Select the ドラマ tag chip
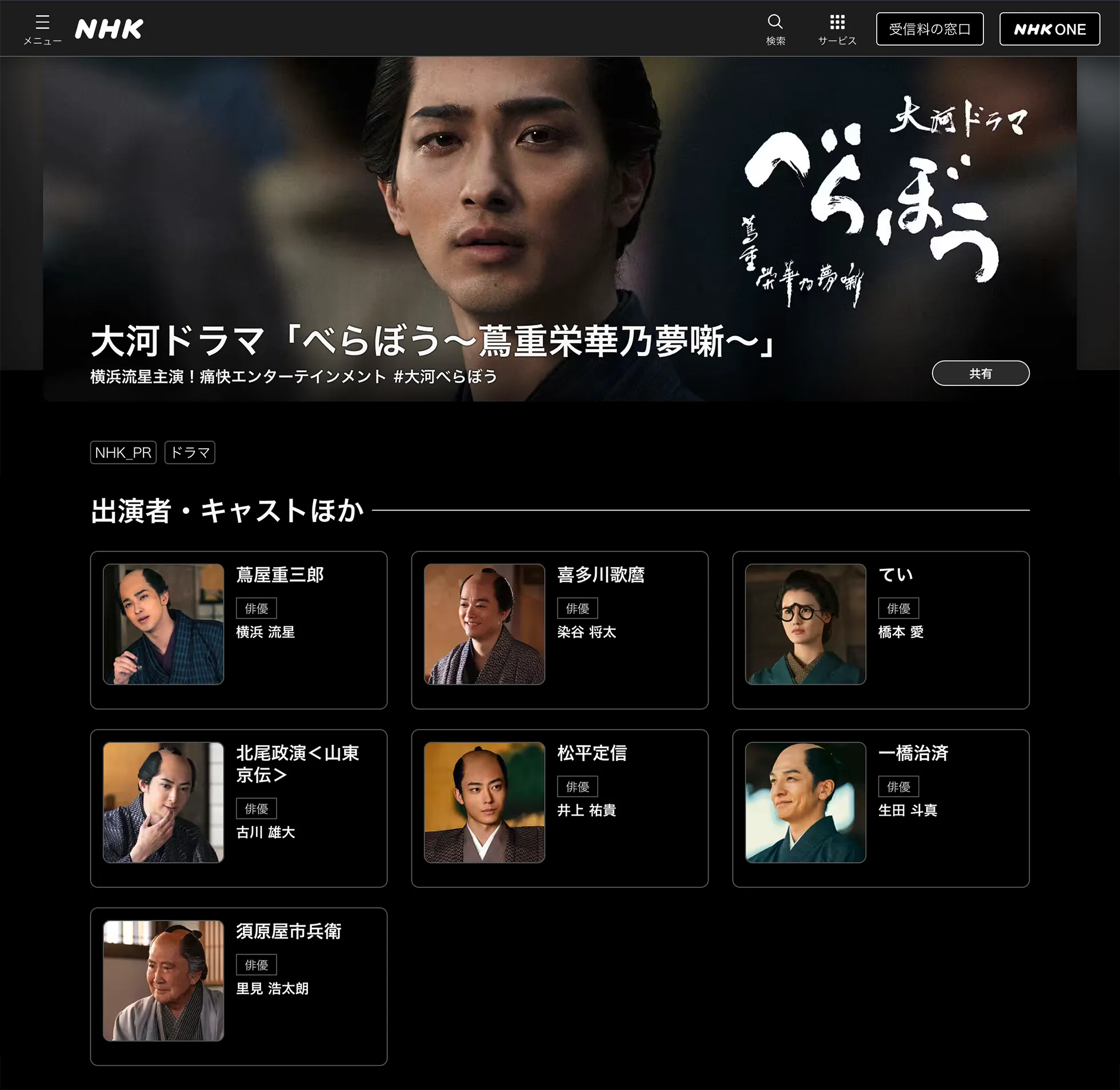1120x1090 pixels. point(190,452)
